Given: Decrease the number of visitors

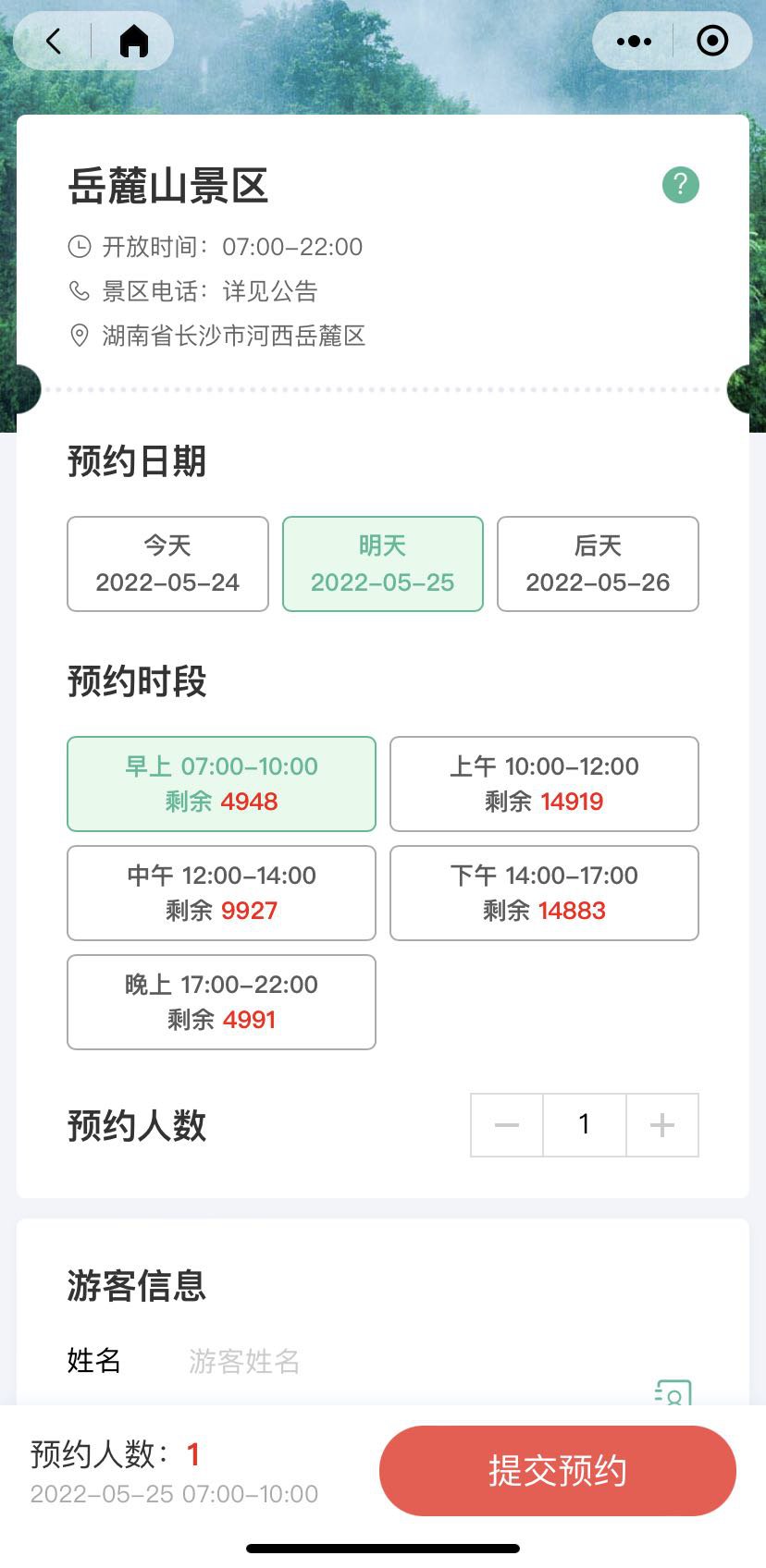Looking at the screenshot, I should pos(507,1125).
